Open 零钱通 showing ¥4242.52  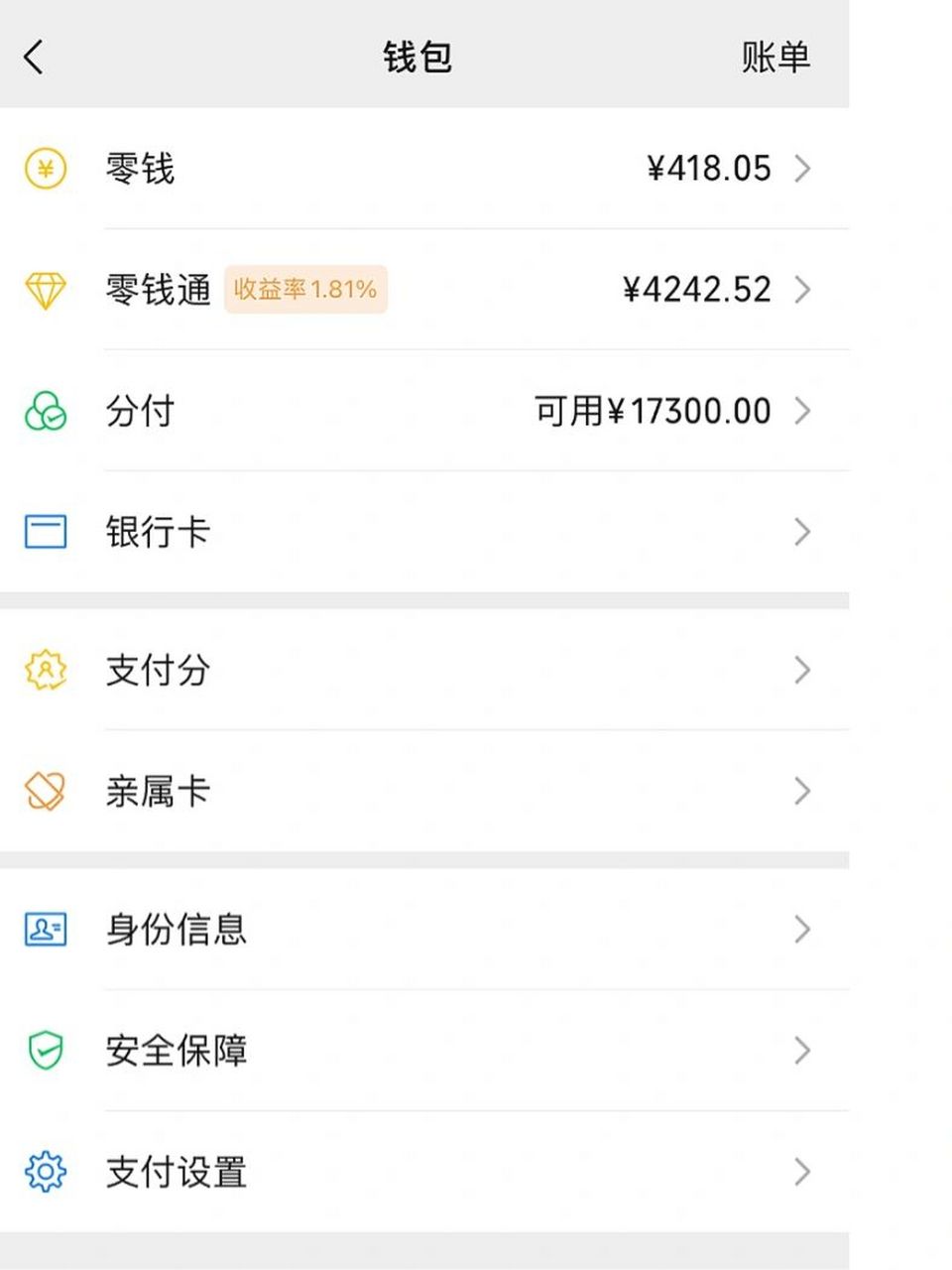697,290
